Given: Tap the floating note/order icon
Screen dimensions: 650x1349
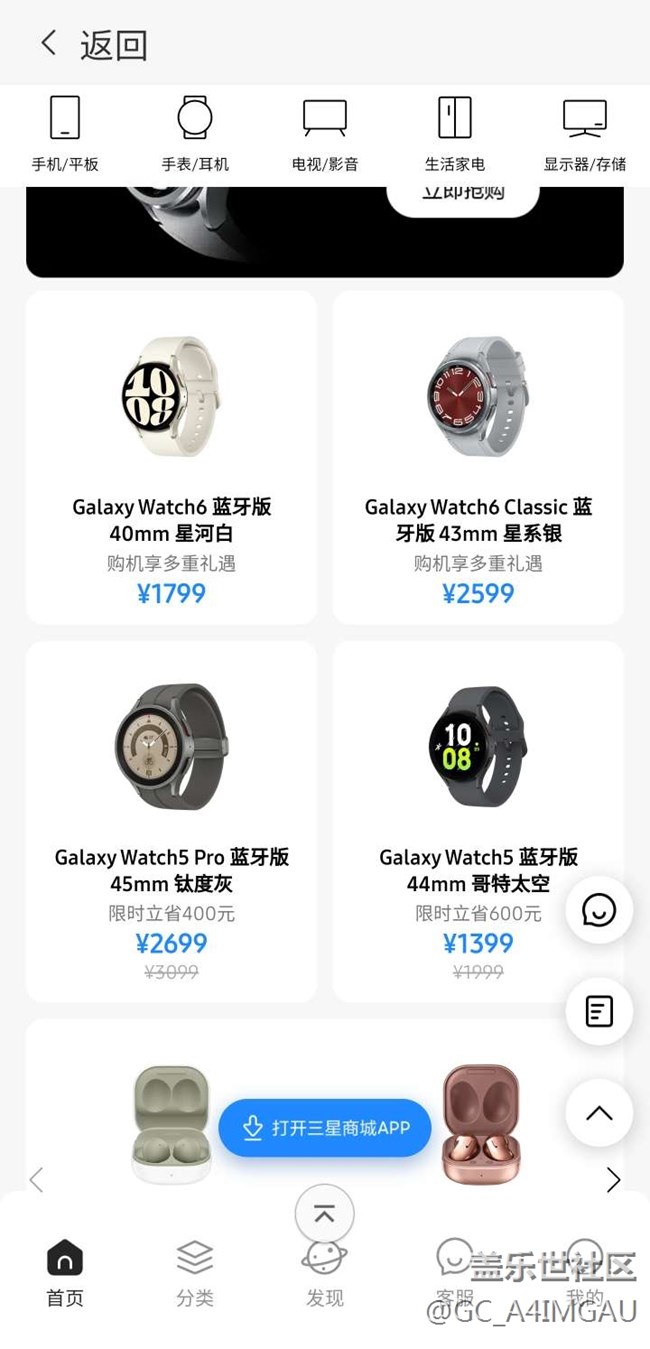Looking at the screenshot, I should click(599, 1011).
